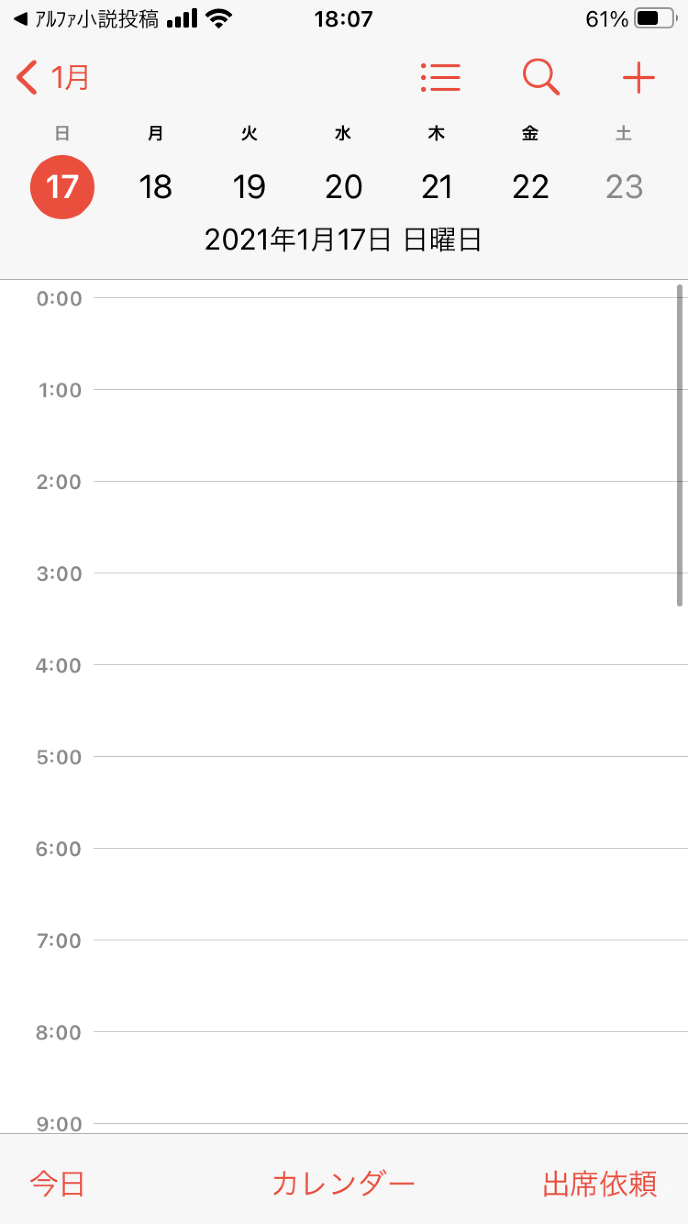Select Monday the 18th
Viewport: 688px width, 1224px height.
[156, 186]
